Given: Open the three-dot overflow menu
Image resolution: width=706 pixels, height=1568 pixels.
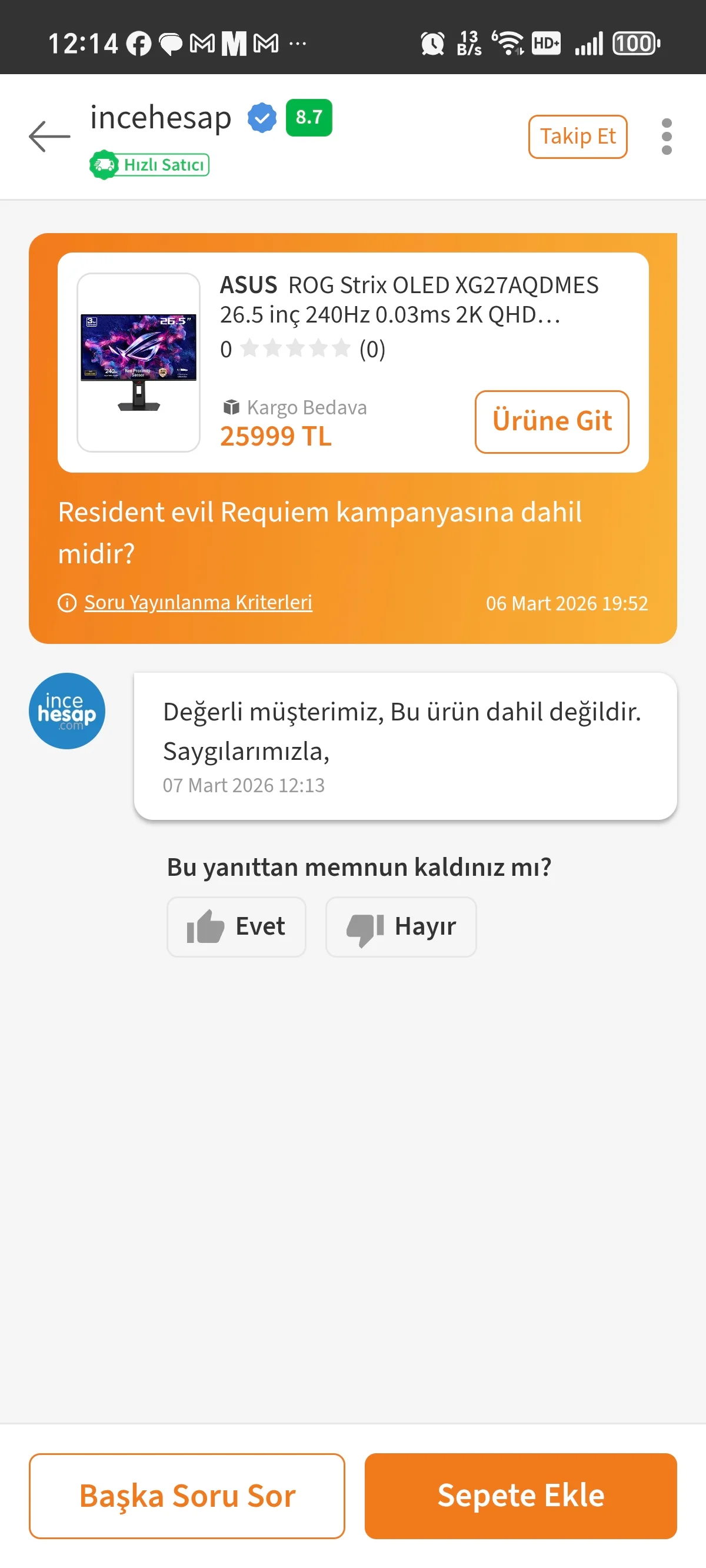Looking at the screenshot, I should [x=667, y=137].
